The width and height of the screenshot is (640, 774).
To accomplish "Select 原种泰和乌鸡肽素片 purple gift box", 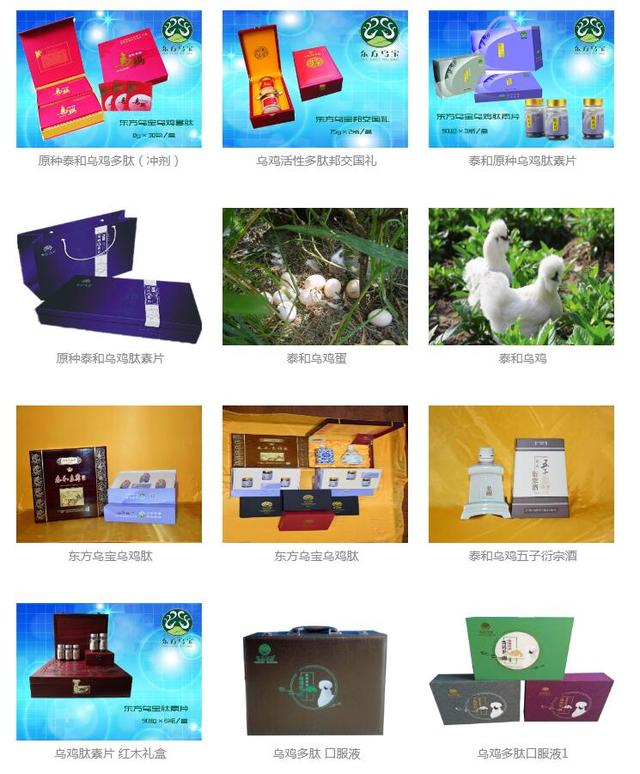I will [109, 276].
